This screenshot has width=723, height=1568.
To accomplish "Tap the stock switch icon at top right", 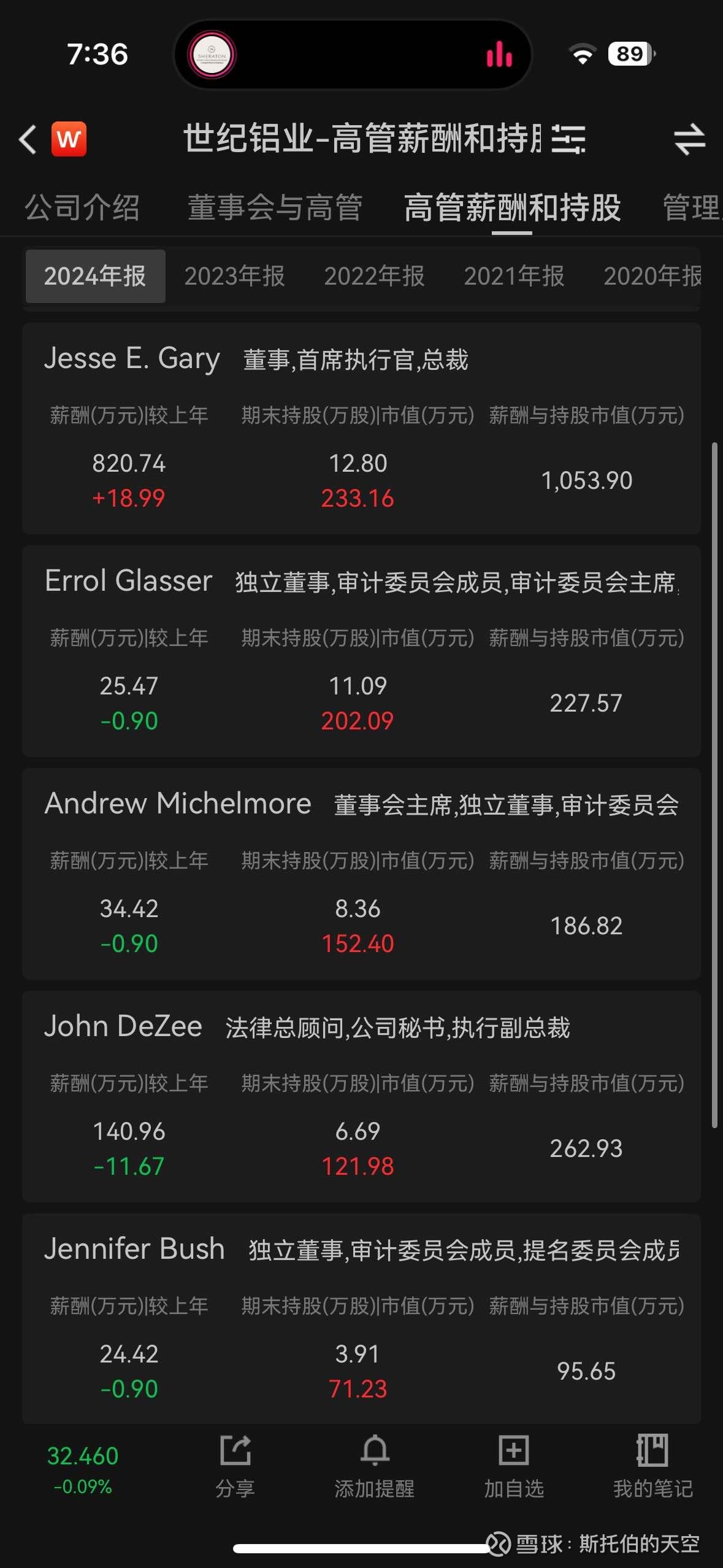I will click(x=689, y=138).
